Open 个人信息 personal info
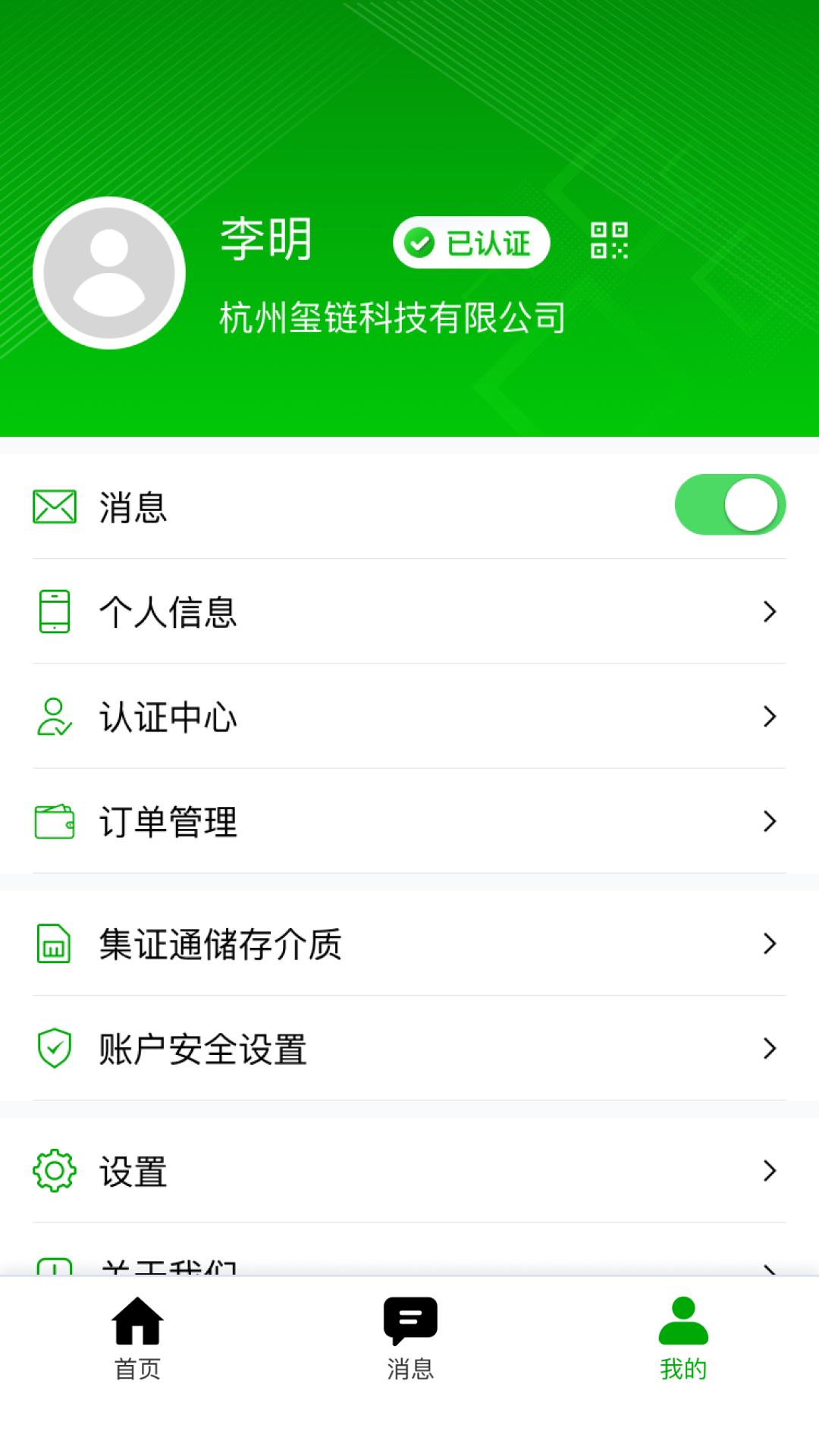The height and width of the screenshot is (1456, 819). click(x=409, y=612)
